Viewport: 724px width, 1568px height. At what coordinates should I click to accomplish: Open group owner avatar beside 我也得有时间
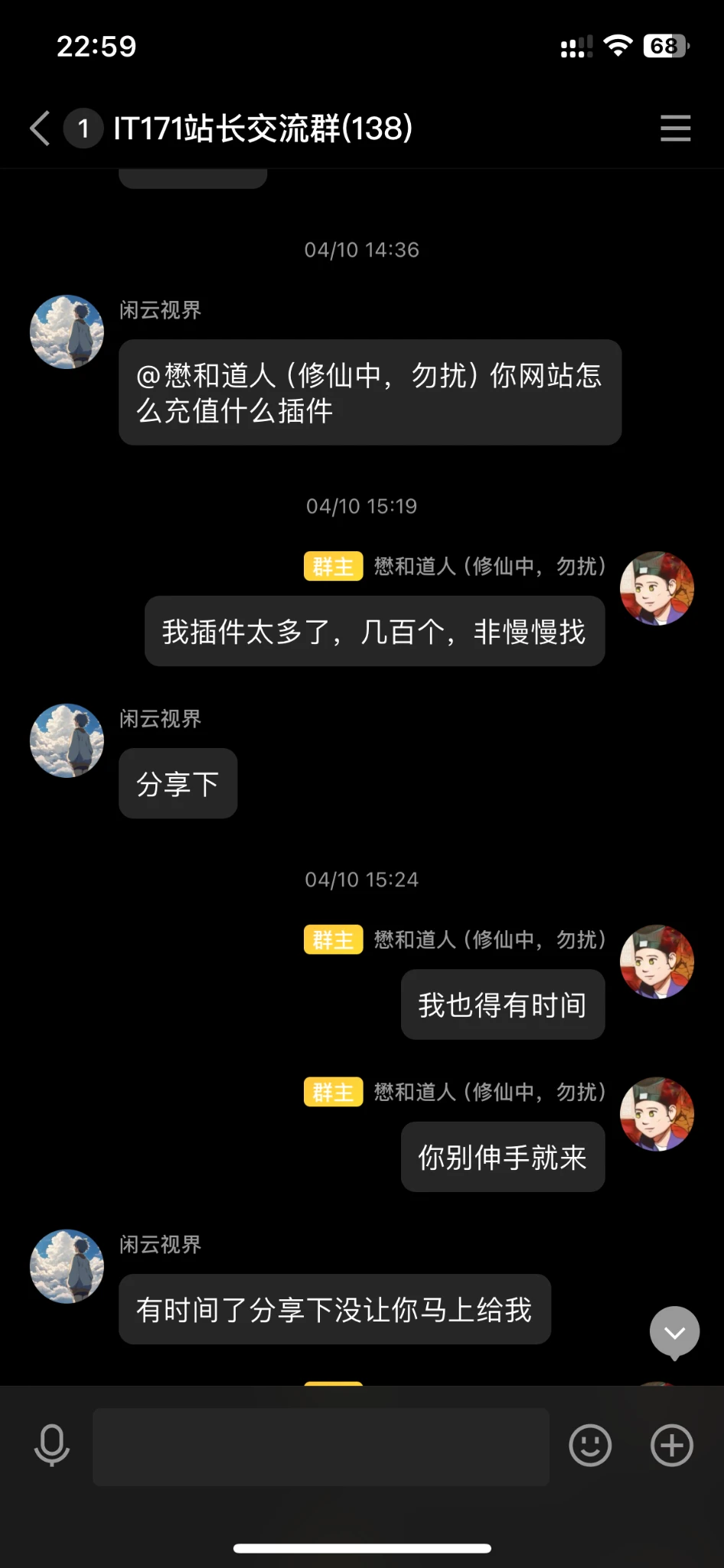(x=657, y=962)
